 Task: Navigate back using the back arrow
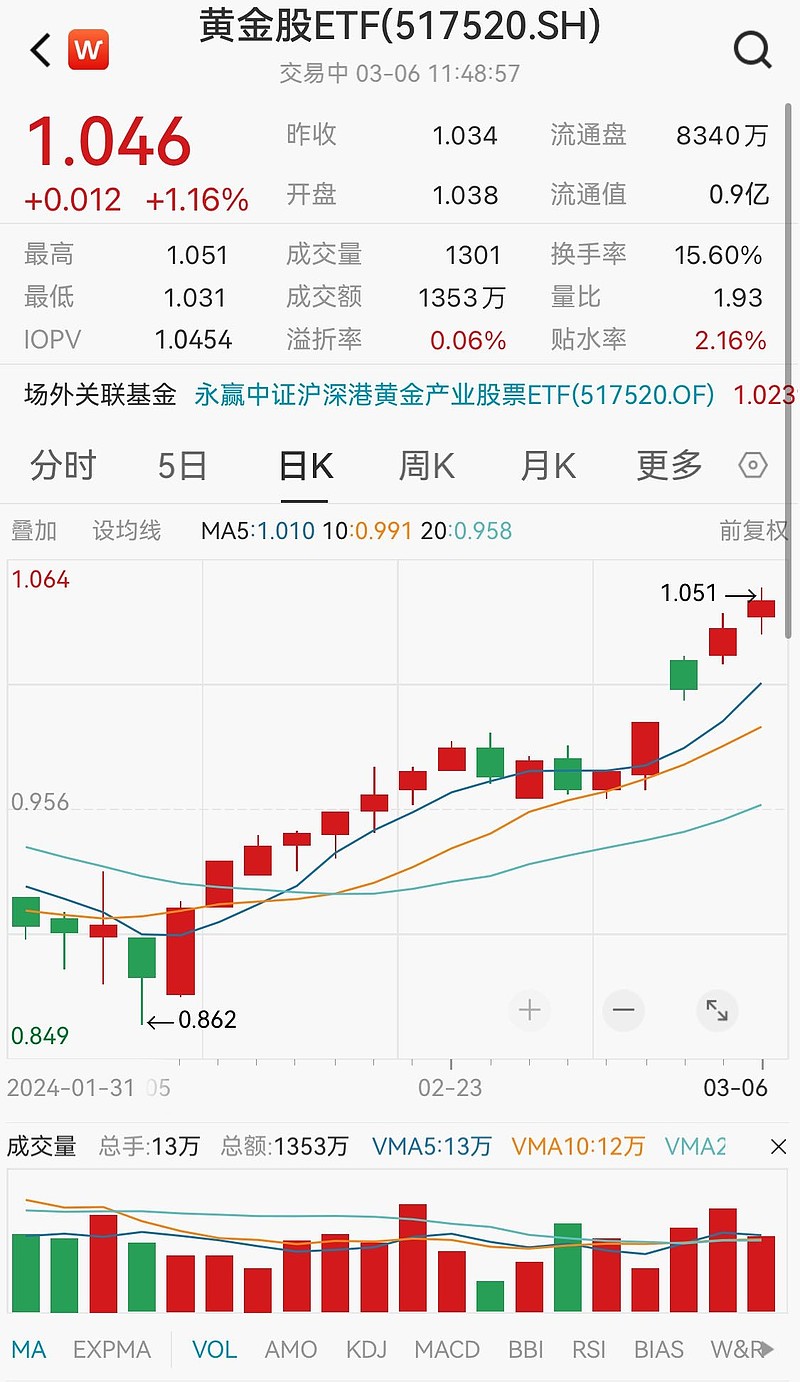[x=38, y=49]
